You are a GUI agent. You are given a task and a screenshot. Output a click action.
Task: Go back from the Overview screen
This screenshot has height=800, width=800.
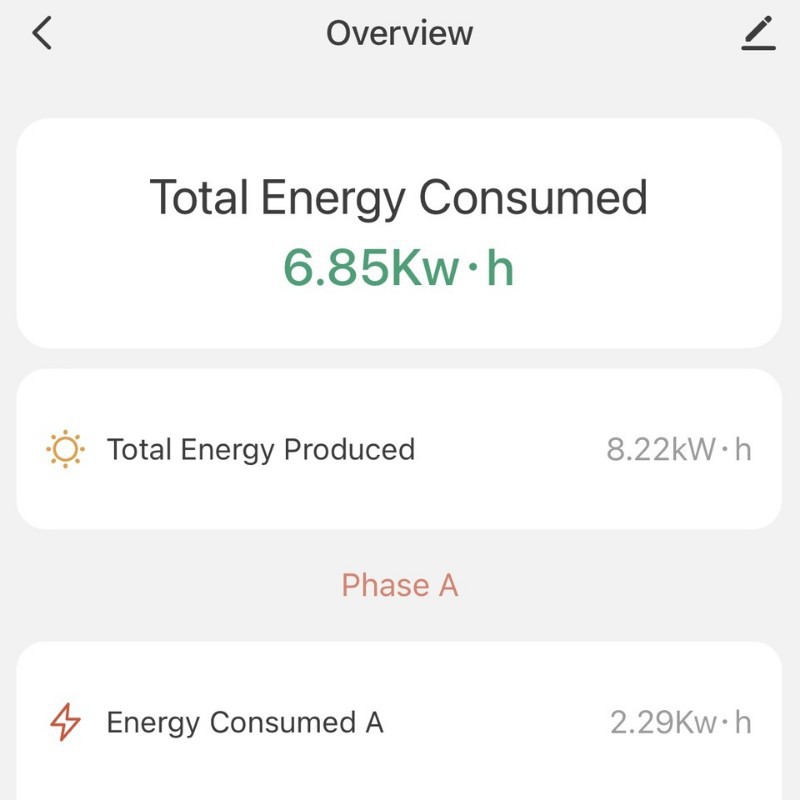point(41,33)
